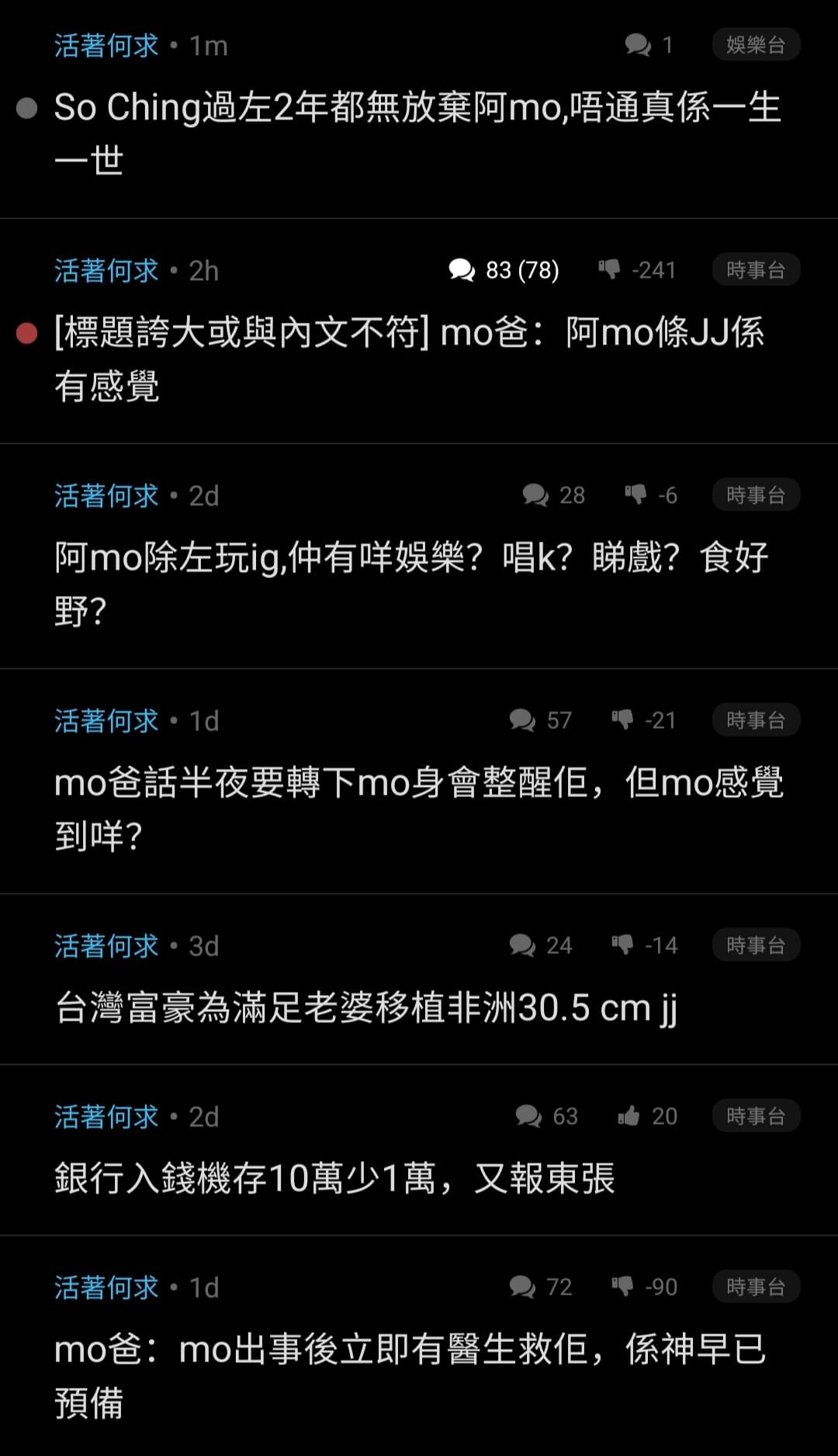The width and height of the screenshot is (838, 1456).
Task: Click the comment icon showing 24 on the Taiwan thread
Action: pyautogui.click(x=521, y=945)
